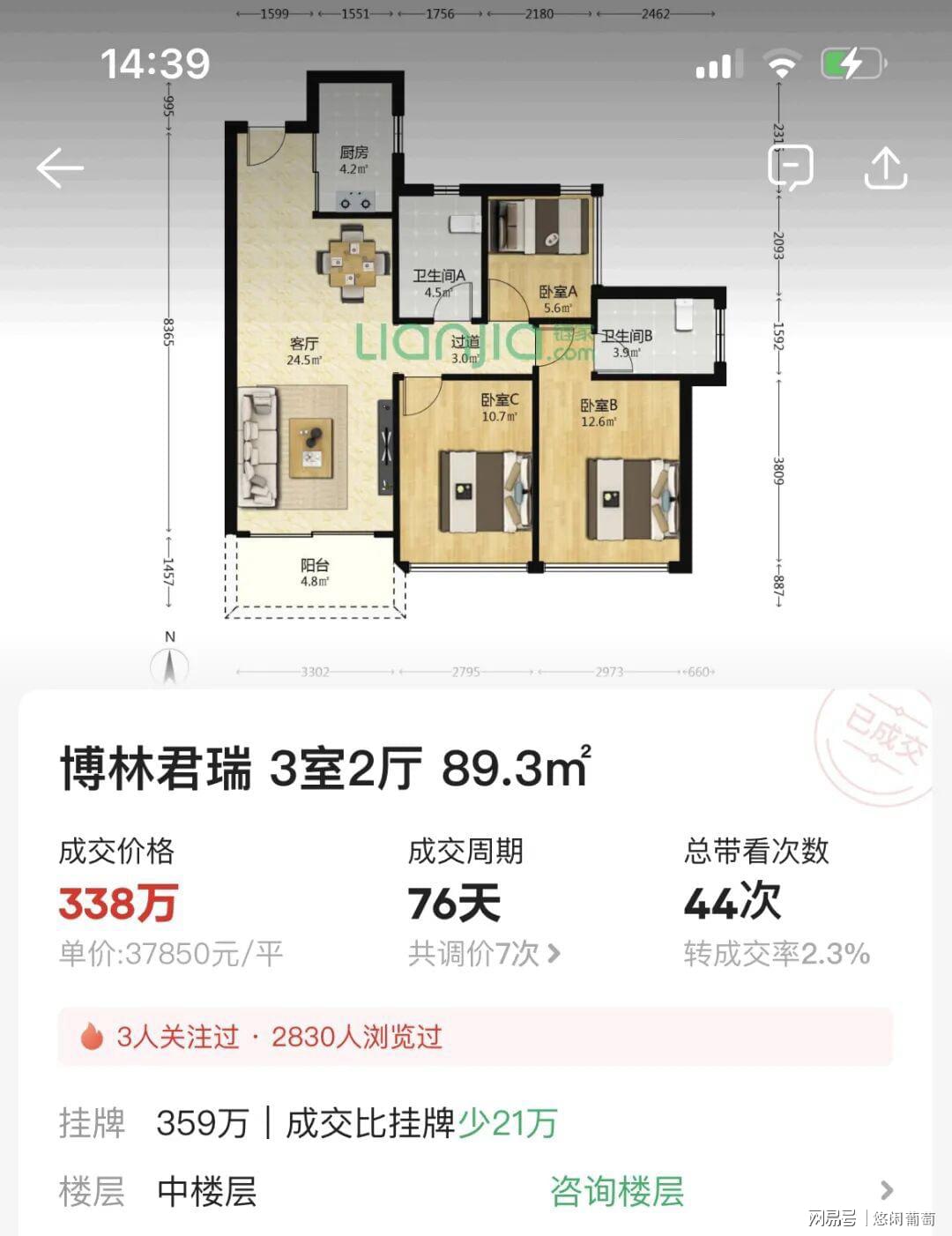Share this sold listing
The image size is (952, 1236).
(x=885, y=168)
